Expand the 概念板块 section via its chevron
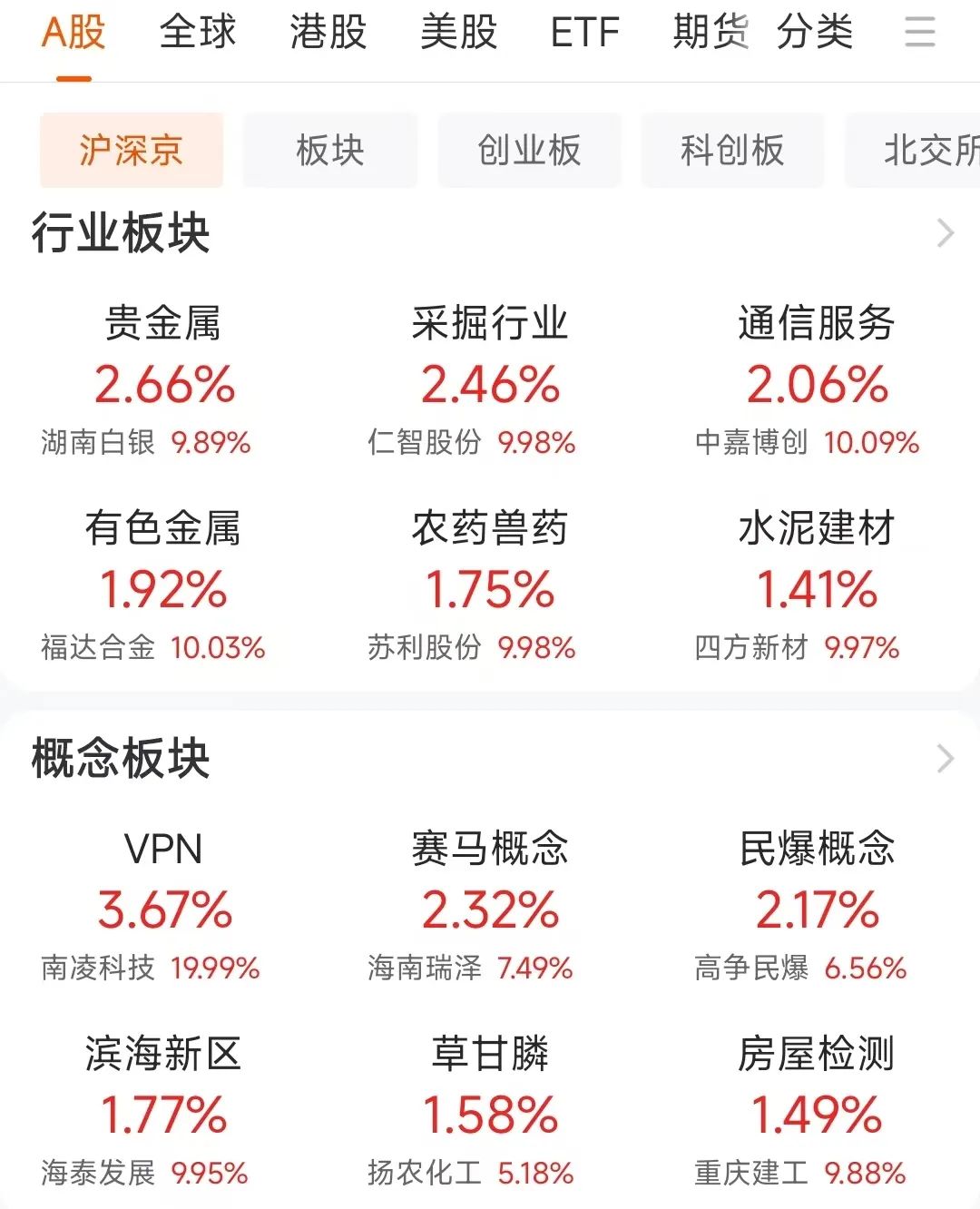Screen dimensions: 980x1209 click(x=945, y=759)
